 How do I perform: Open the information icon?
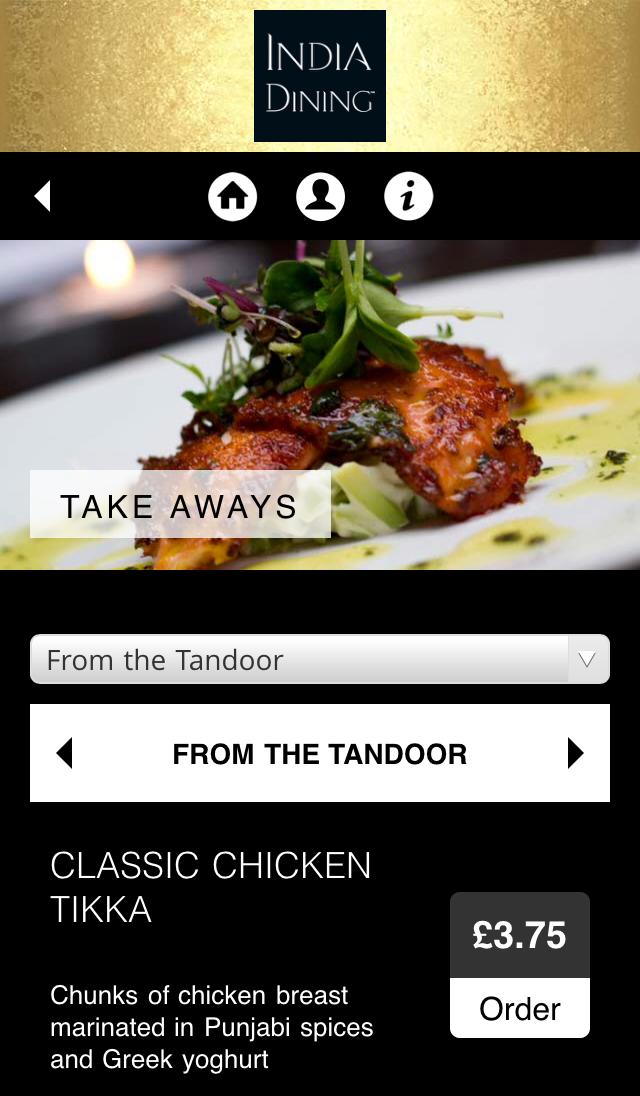tap(408, 196)
